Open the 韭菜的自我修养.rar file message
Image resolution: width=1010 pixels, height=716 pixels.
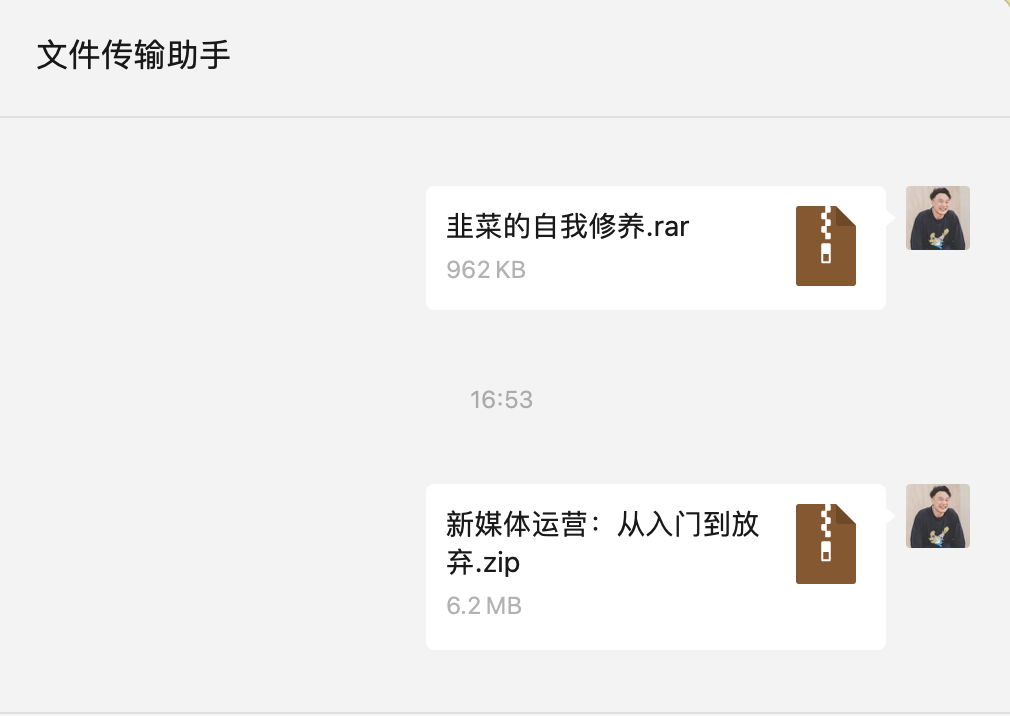coord(655,247)
